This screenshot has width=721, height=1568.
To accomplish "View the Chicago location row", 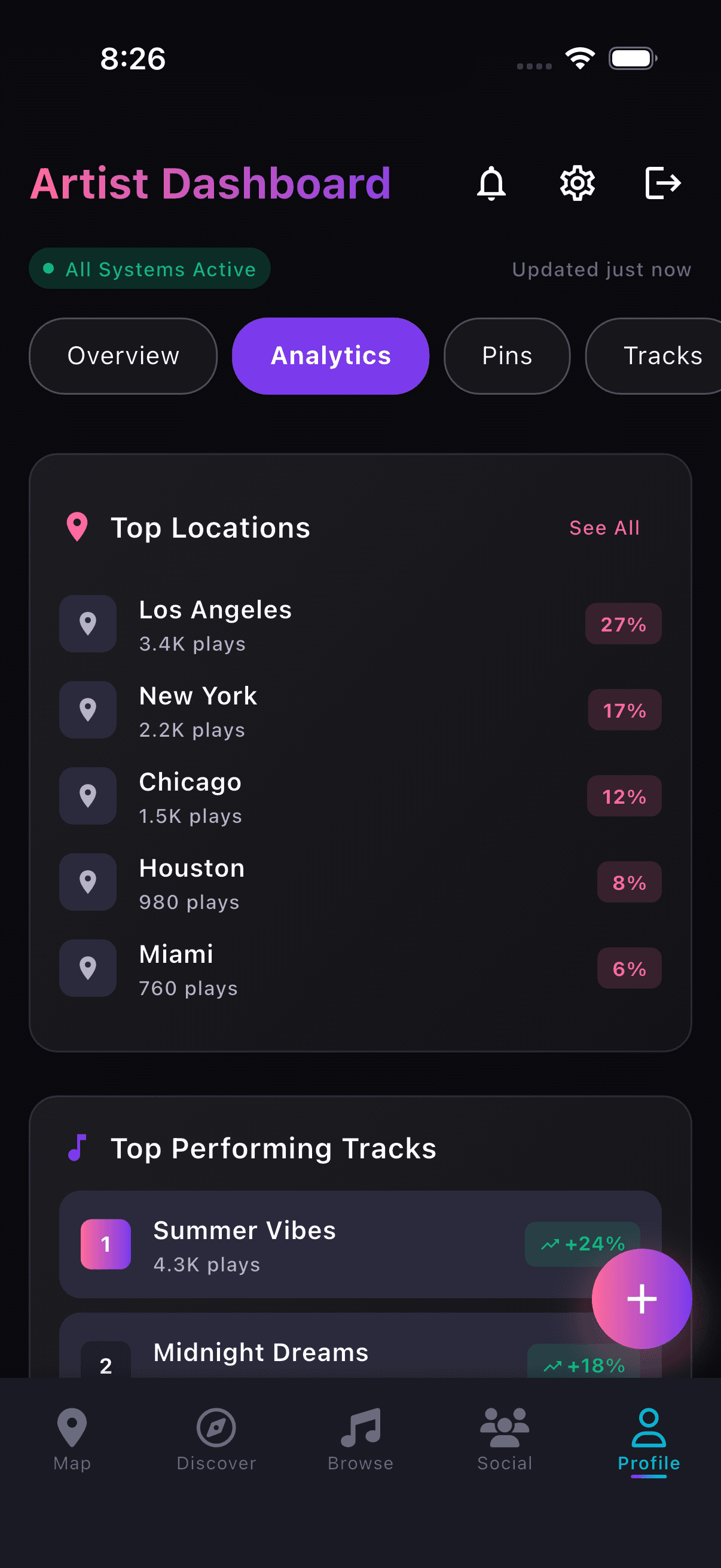I will 359,796.
